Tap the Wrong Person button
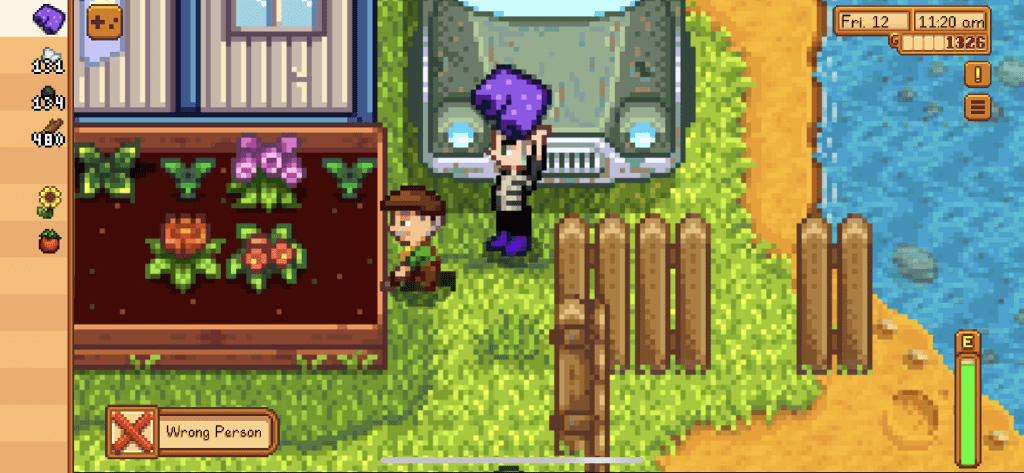 coord(192,433)
